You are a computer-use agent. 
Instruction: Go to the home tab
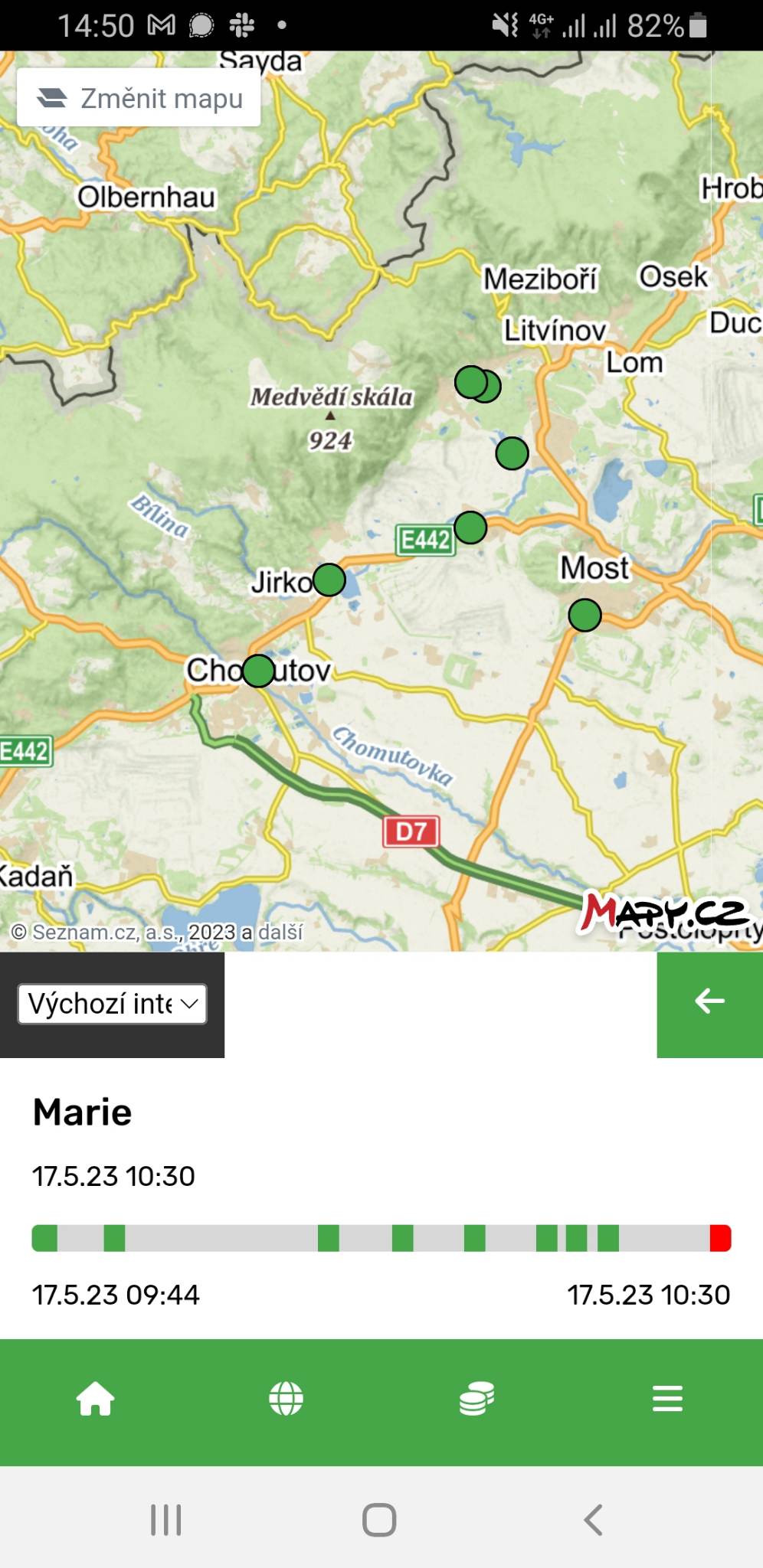click(x=95, y=1399)
